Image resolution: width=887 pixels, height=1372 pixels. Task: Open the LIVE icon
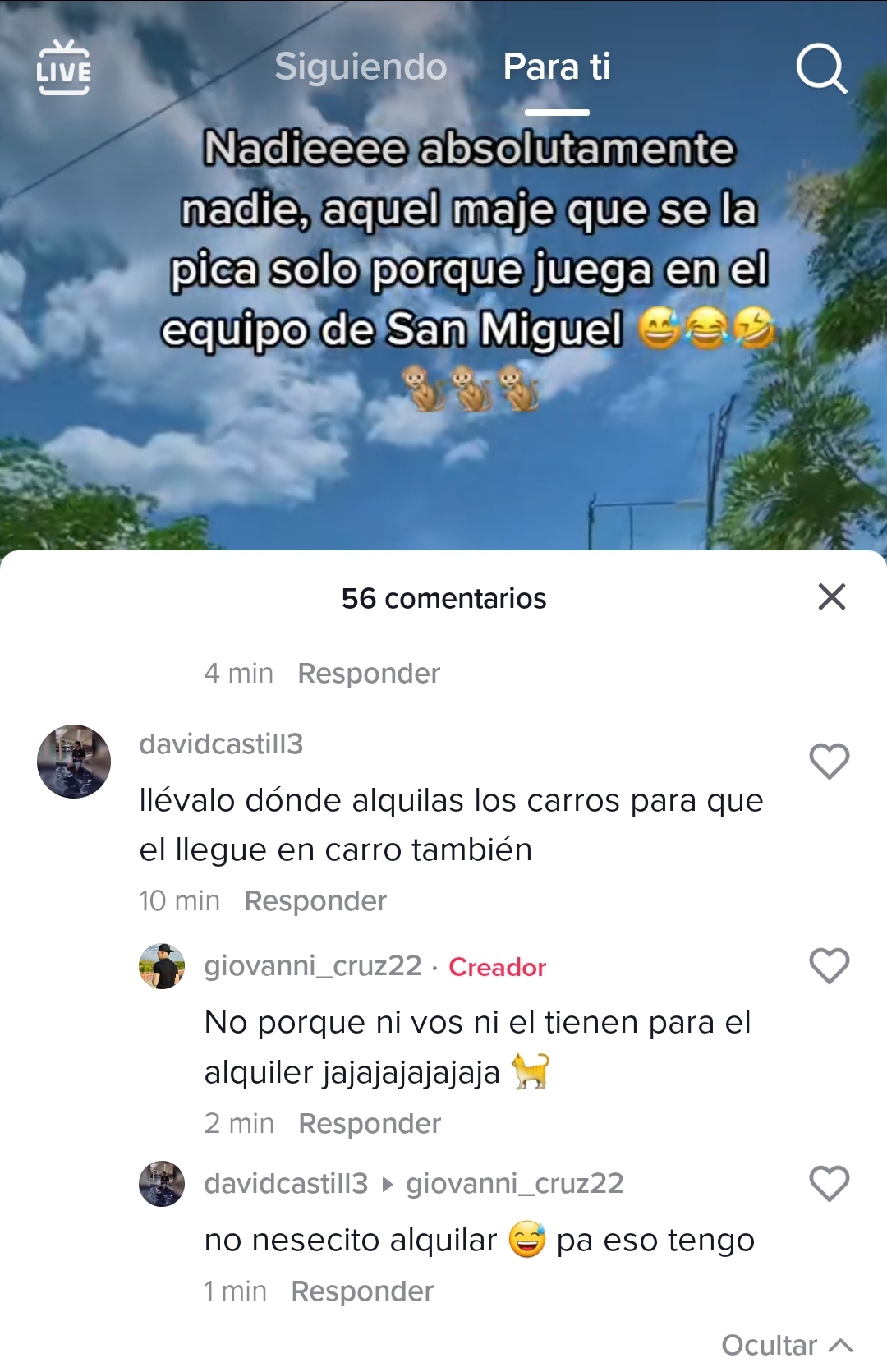(63, 67)
